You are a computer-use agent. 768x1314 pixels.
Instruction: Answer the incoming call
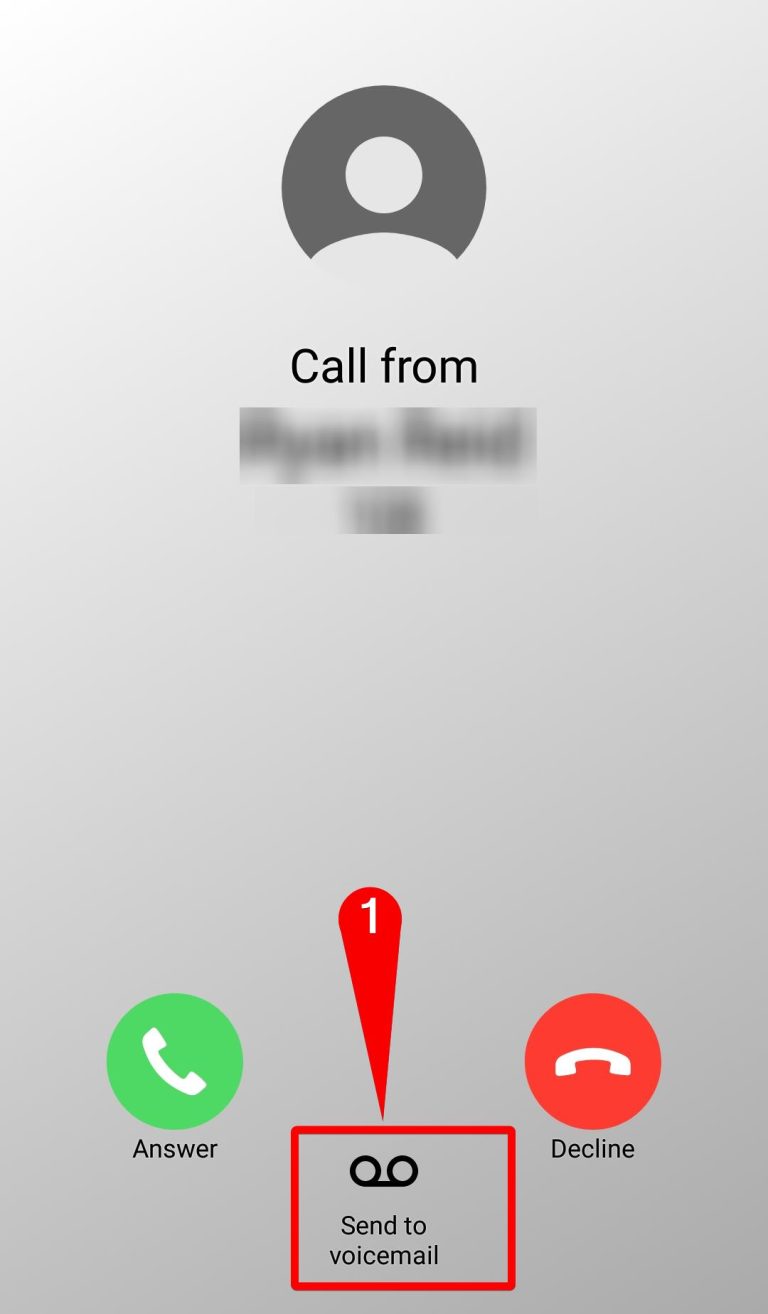click(x=175, y=1061)
